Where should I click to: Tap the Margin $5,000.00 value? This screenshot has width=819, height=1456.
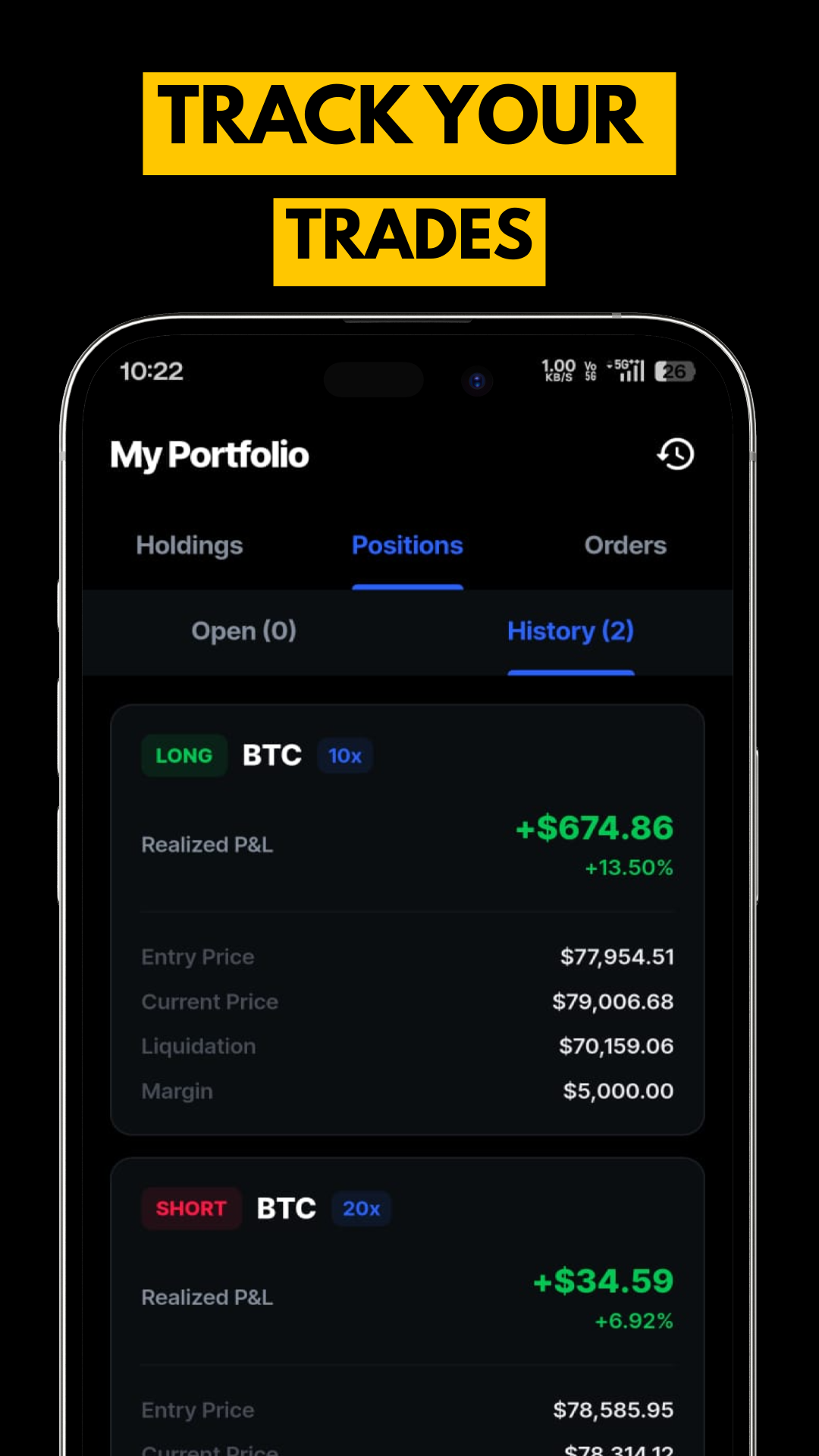pos(618,1090)
